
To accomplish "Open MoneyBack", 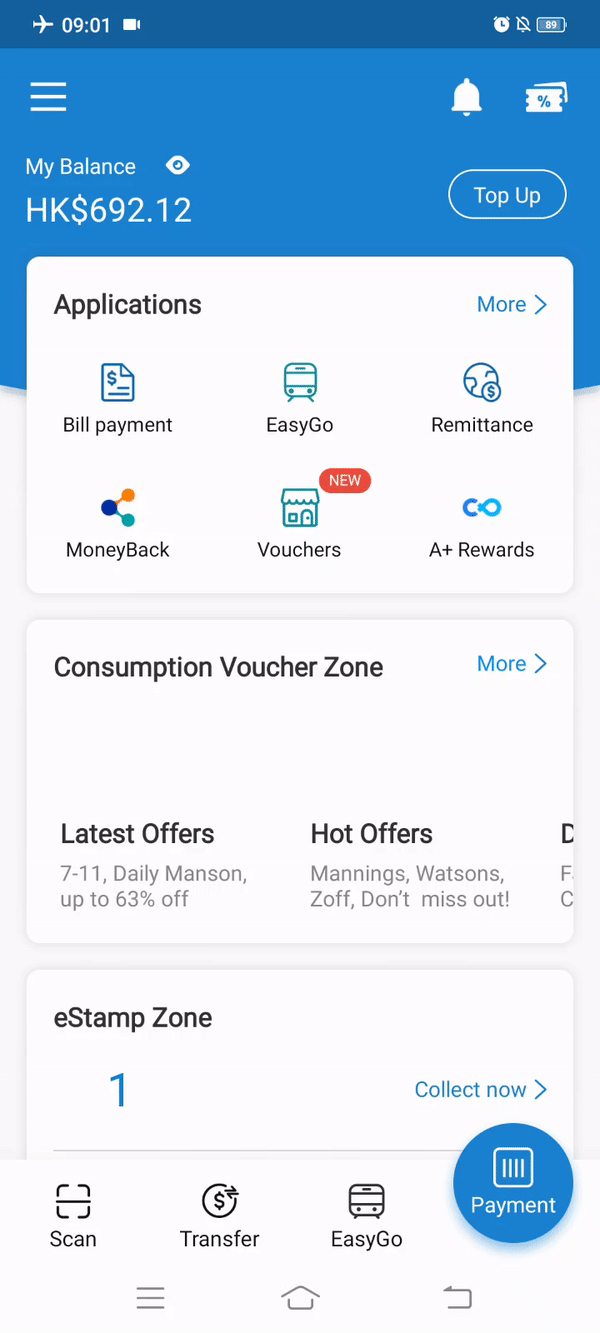I will (x=118, y=523).
